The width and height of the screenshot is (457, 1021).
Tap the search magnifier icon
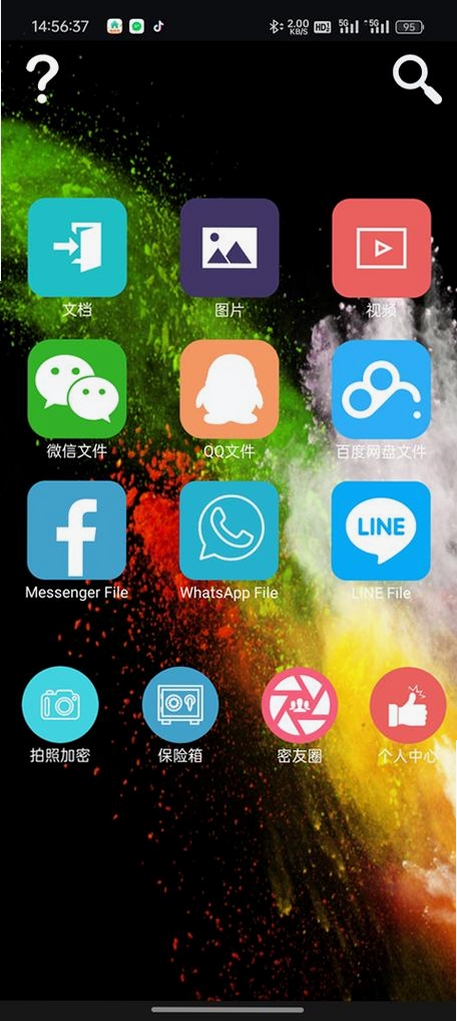coord(417,79)
